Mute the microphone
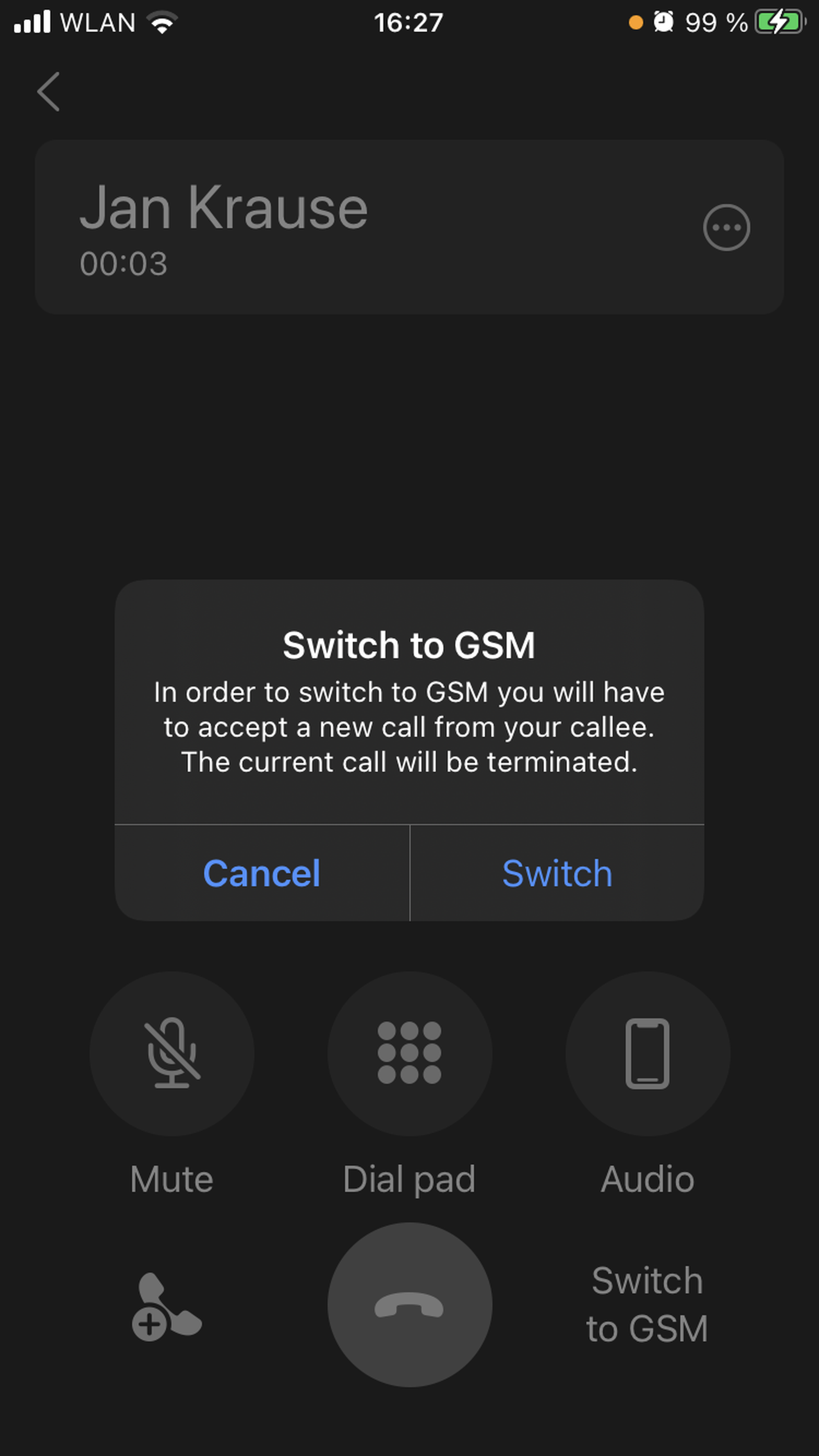 pos(172,1054)
